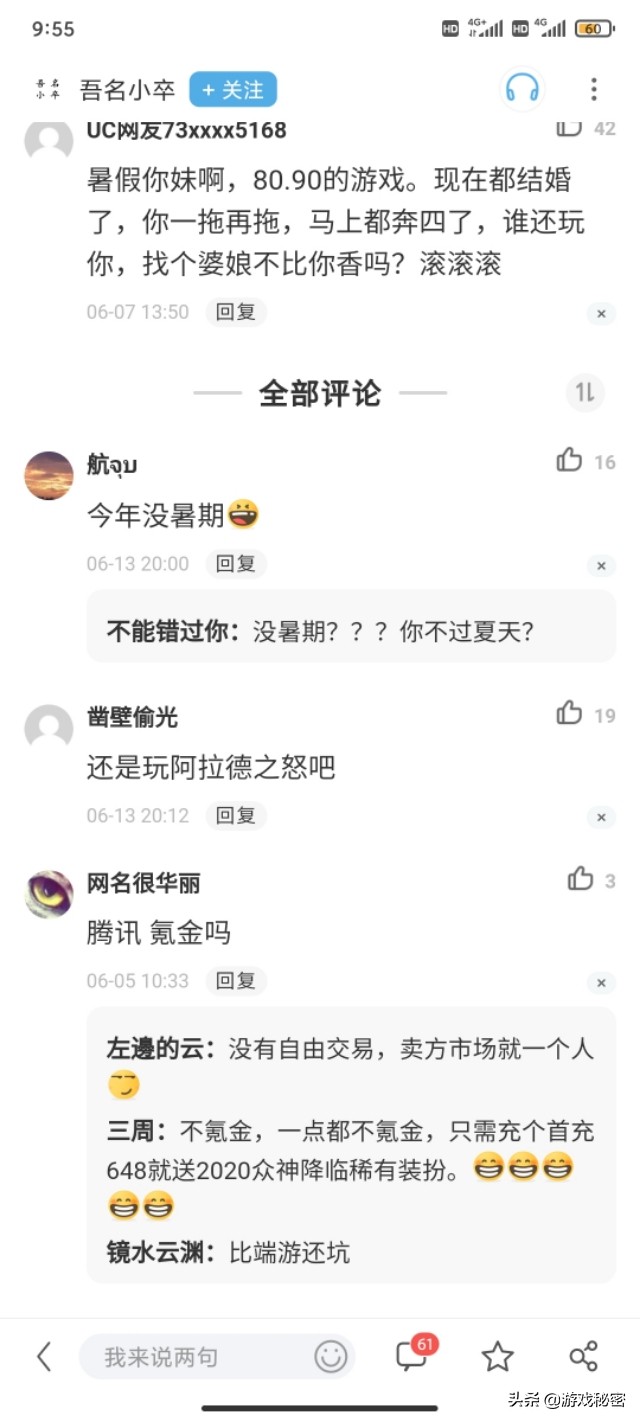Reply to the comment 今年没暑期
The width and height of the screenshot is (640, 1422).
[x=236, y=564]
